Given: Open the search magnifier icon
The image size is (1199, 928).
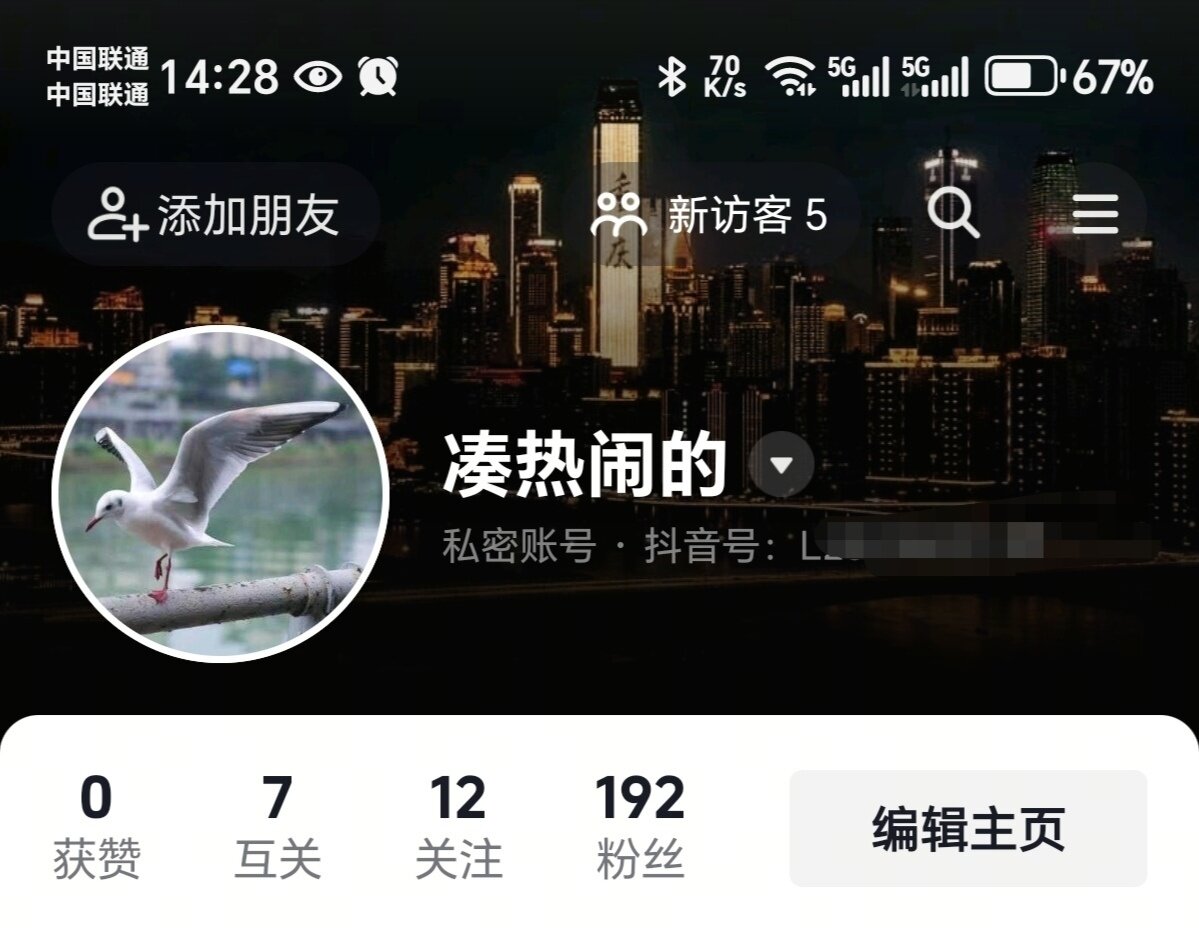Looking at the screenshot, I should point(952,214).
